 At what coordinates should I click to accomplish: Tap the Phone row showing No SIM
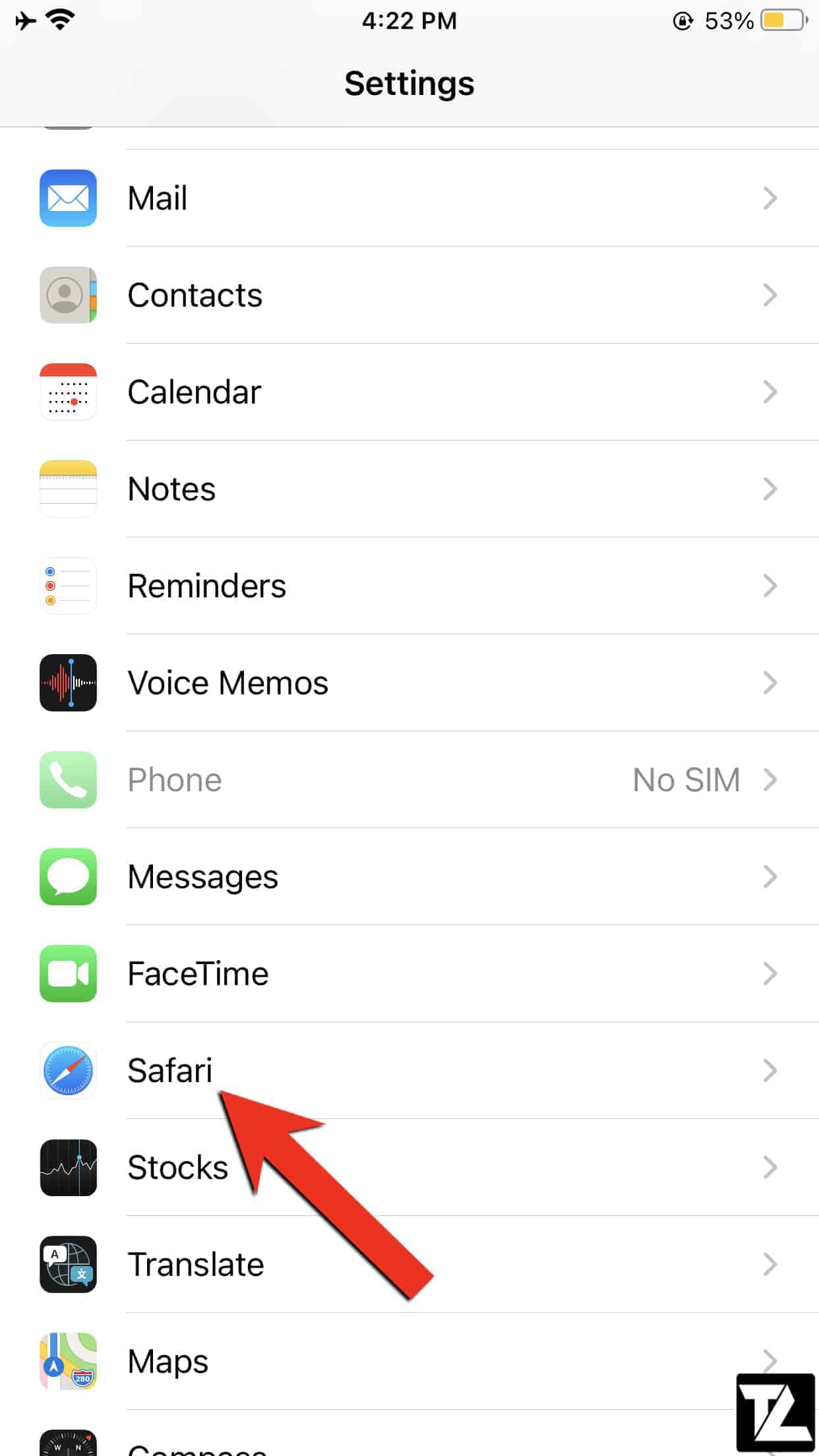[409, 779]
